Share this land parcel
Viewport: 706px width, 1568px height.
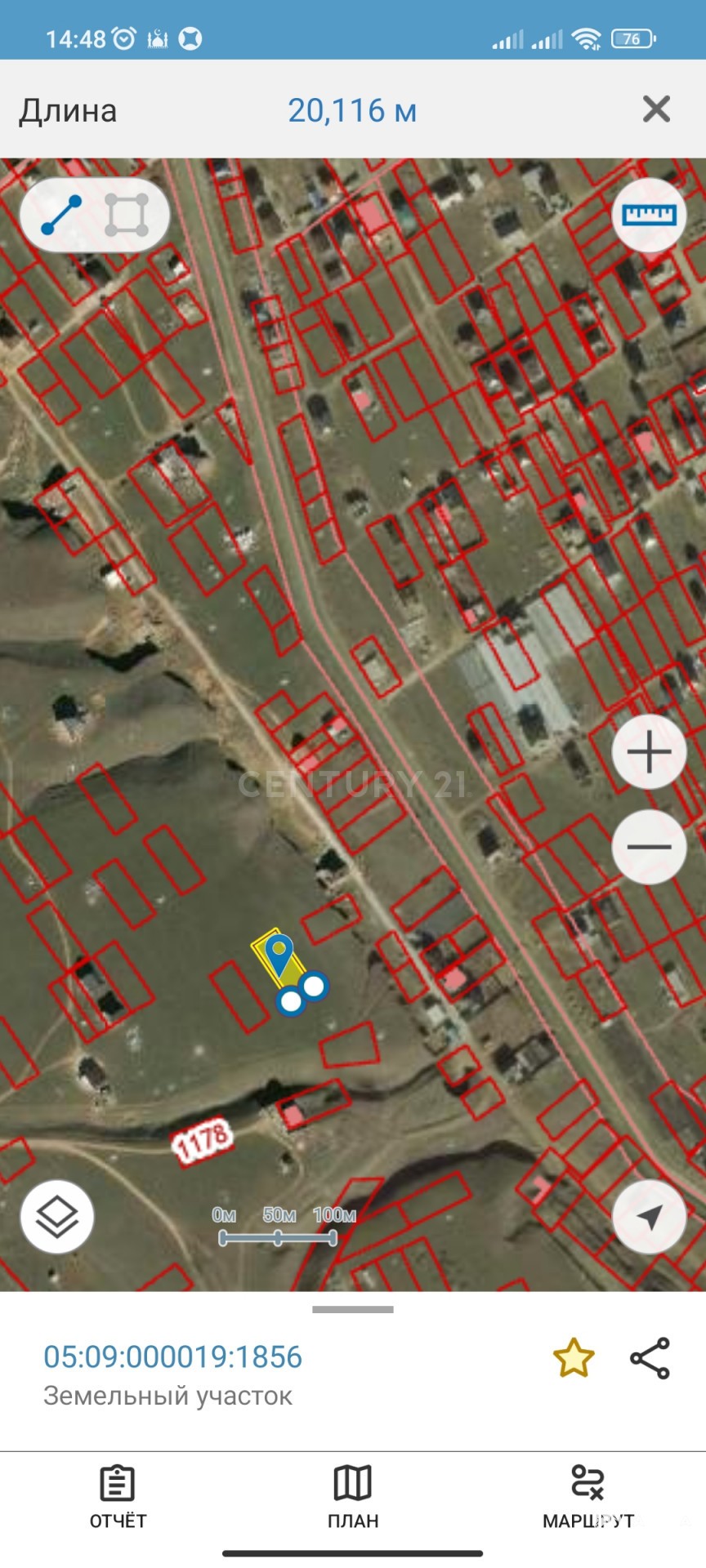tap(650, 1358)
